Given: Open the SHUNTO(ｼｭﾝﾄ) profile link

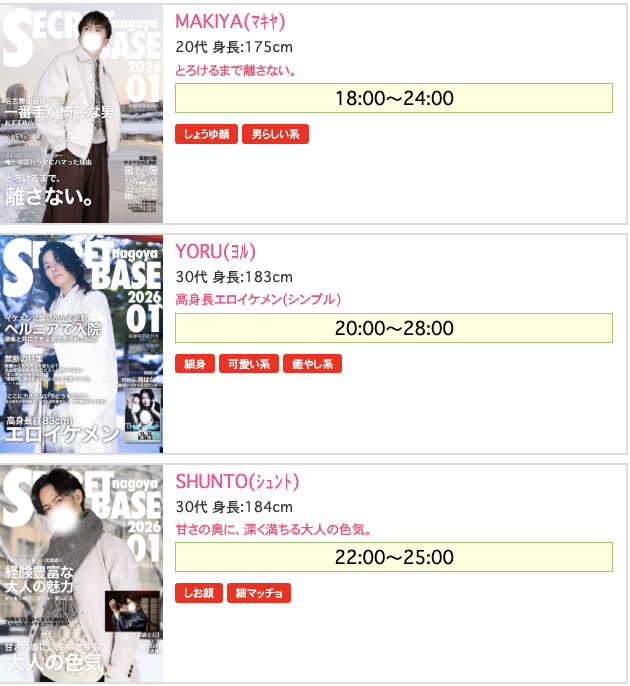Looking at the screenshot, I should coord(237,481).
